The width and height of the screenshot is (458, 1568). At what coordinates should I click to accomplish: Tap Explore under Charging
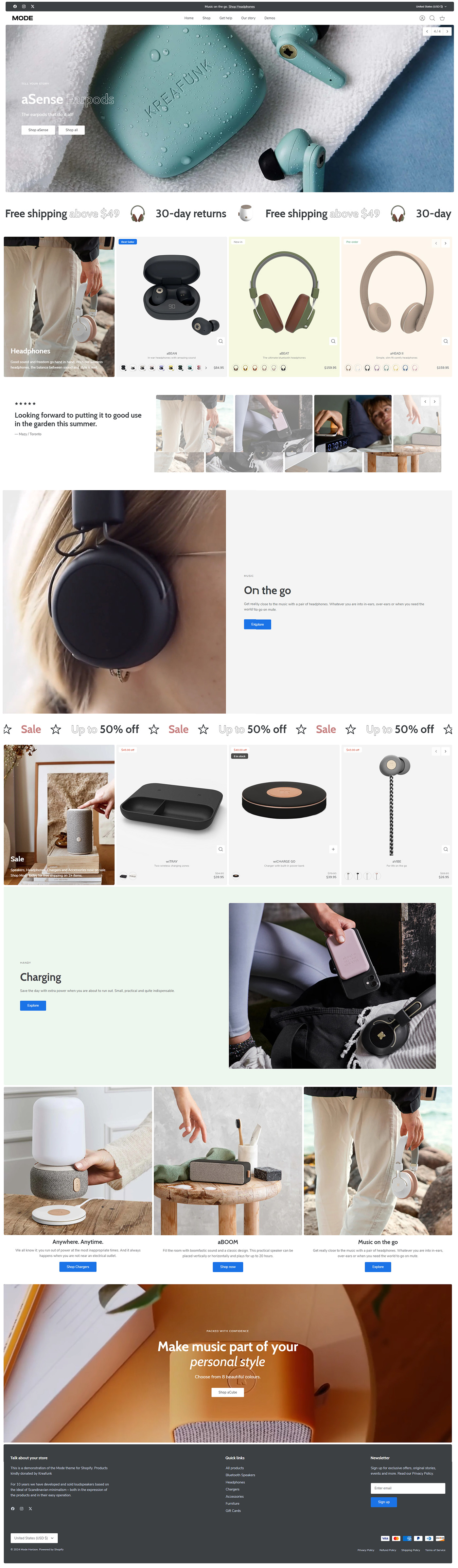33,1005
